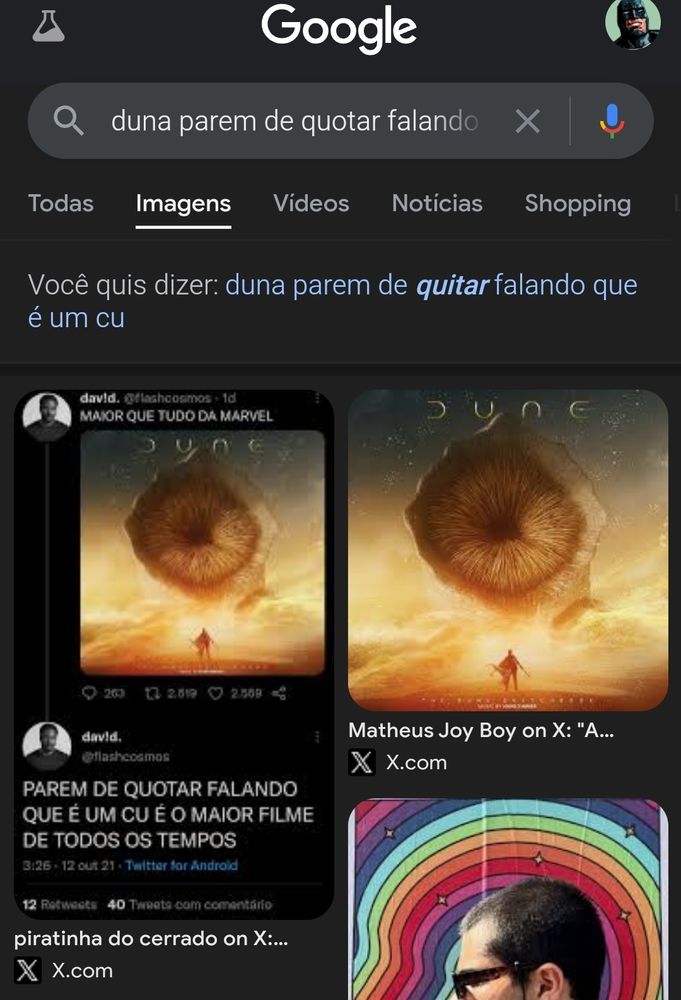Search the suggested spelling with quitar
Screen dimensions: 681x1000
click(x=430, y=286)
